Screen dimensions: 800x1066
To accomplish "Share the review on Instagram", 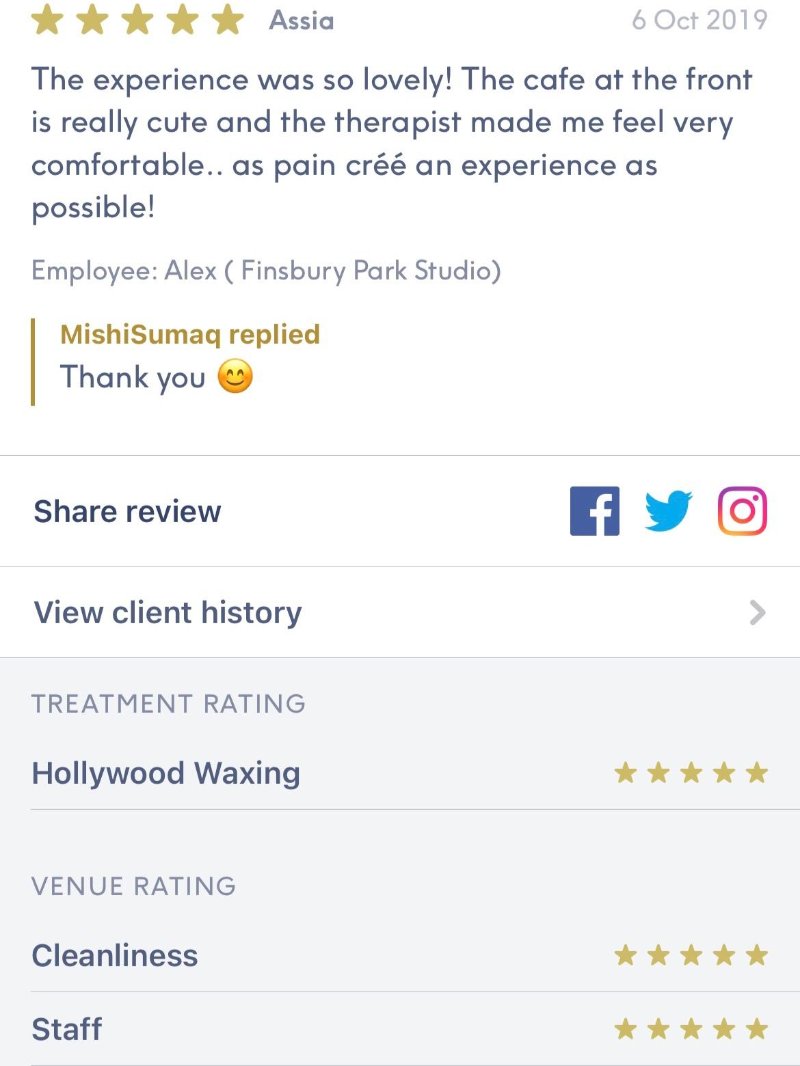I will (x=742, y=511).
